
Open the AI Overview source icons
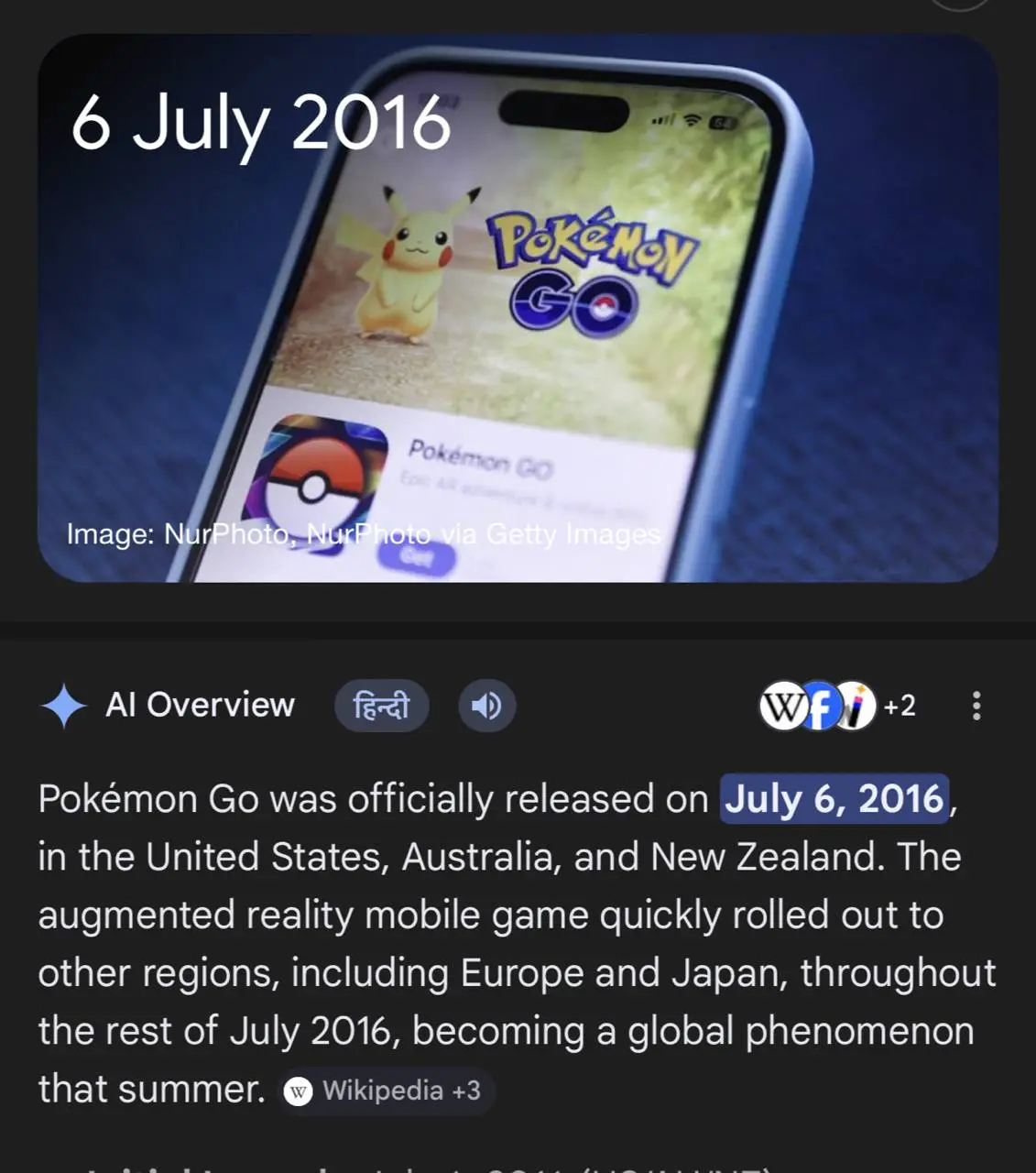[x=835, y=706]
